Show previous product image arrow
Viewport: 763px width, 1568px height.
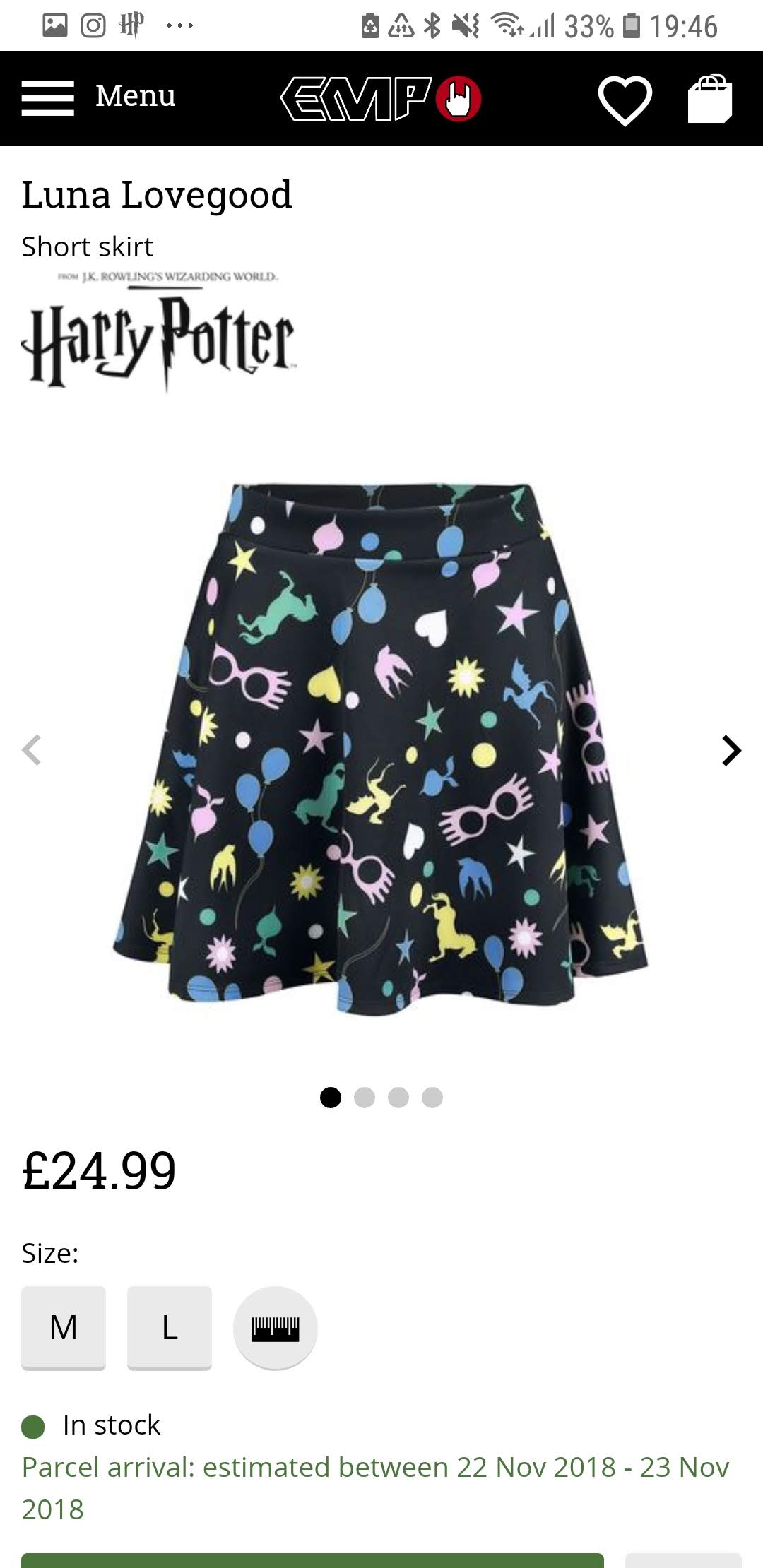(32, 750)
